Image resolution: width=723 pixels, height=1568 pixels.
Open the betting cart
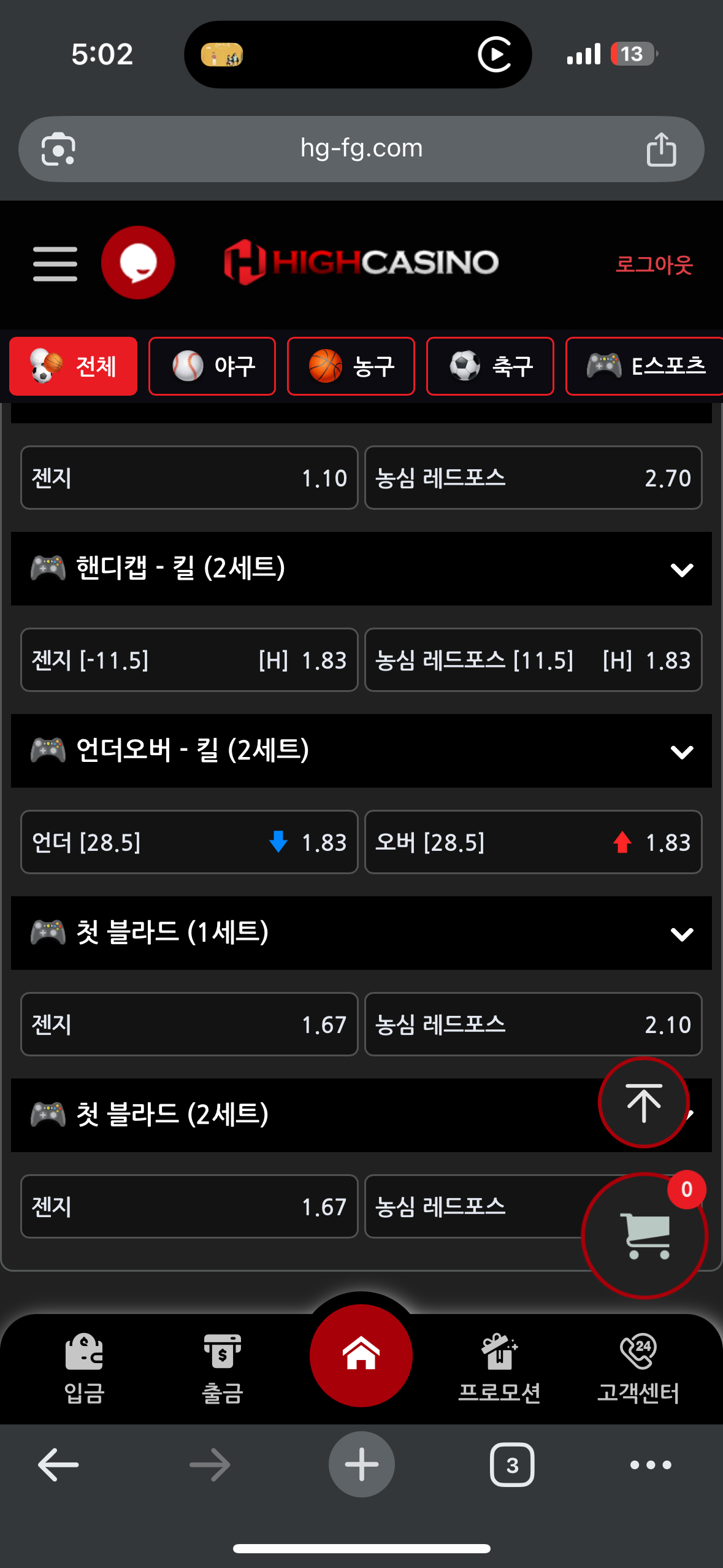[x=645, y=1236]
